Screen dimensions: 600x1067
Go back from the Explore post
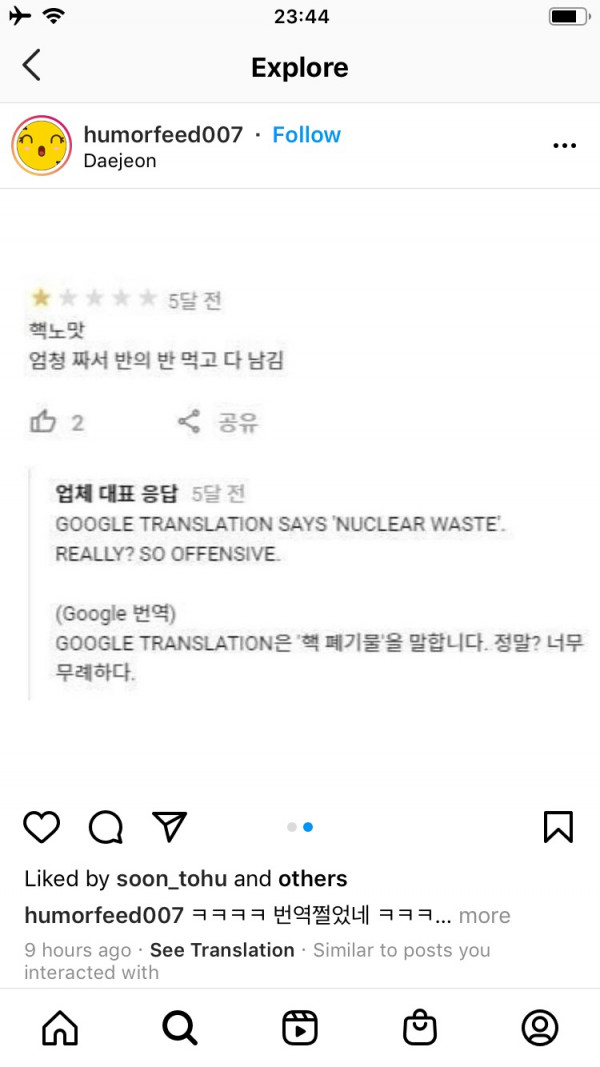click(x=32, y=66)
